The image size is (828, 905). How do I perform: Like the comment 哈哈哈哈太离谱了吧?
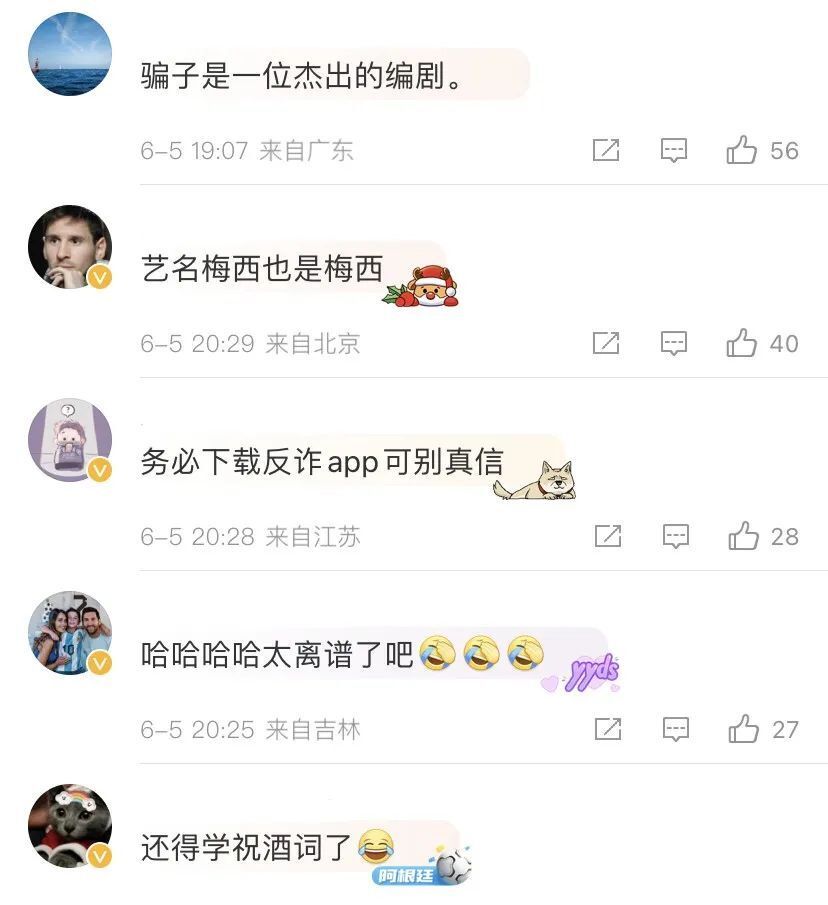pos(744,730)
